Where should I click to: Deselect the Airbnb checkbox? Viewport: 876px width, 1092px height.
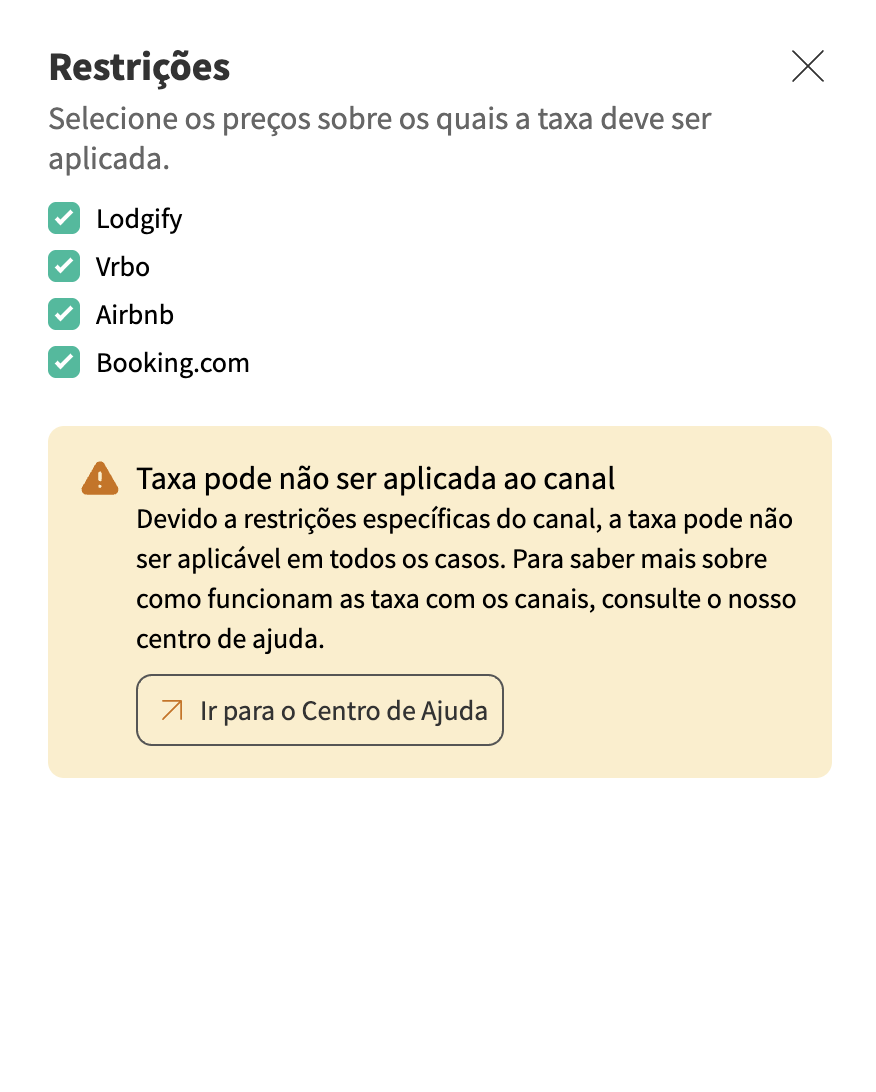[64, 314]
